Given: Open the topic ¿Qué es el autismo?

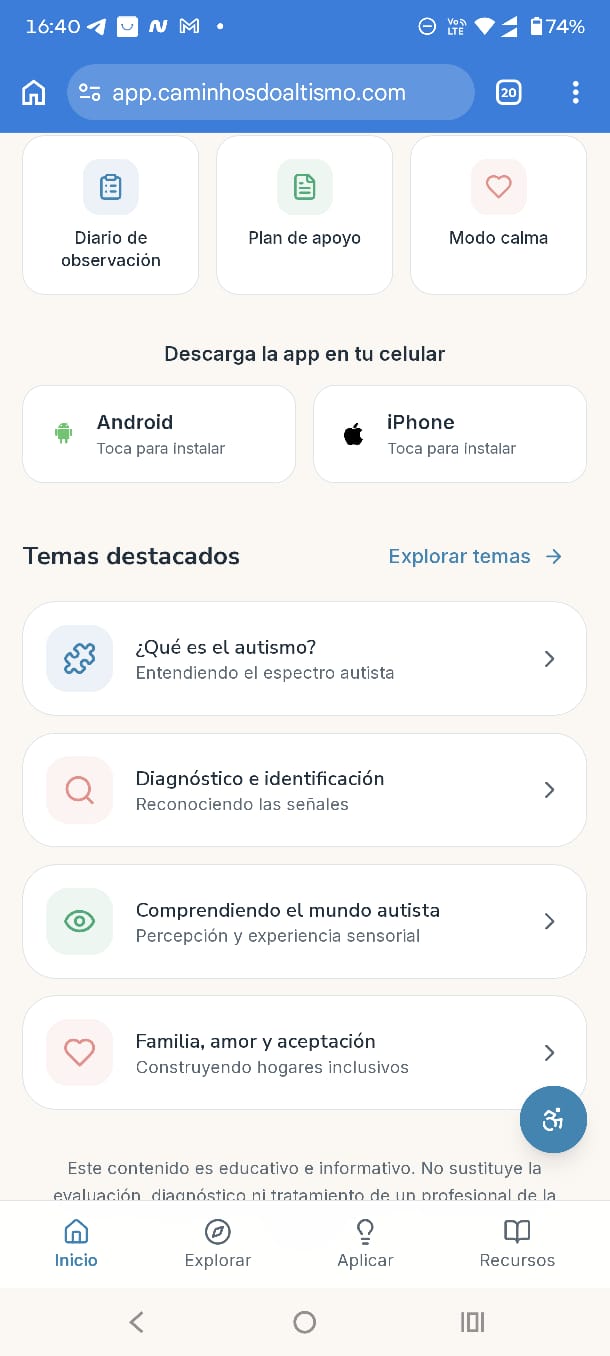Looking at the screenshot, I should click(x=304, y=659).
